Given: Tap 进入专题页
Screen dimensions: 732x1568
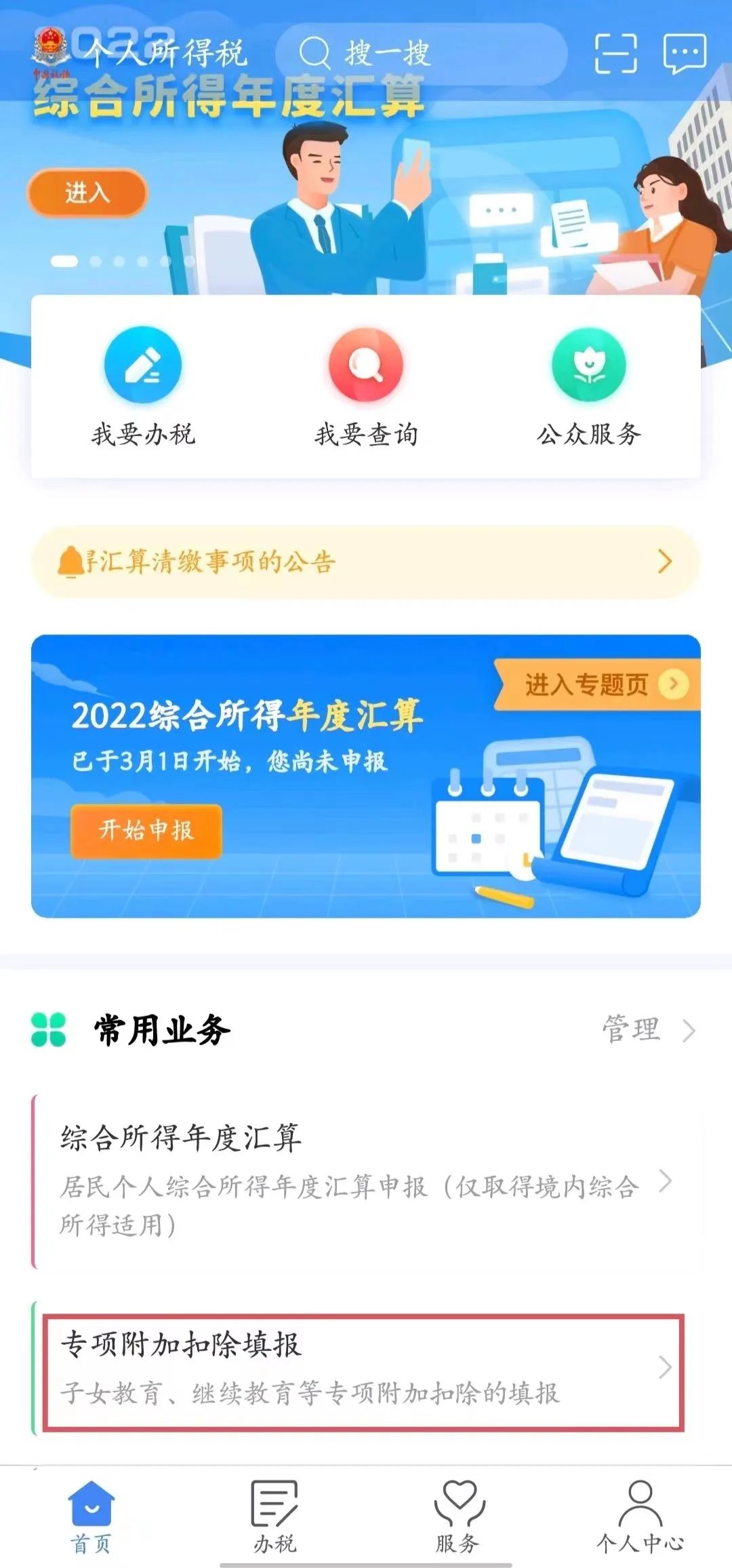Looking at the screenshot, I should click(x=596, y=685).
